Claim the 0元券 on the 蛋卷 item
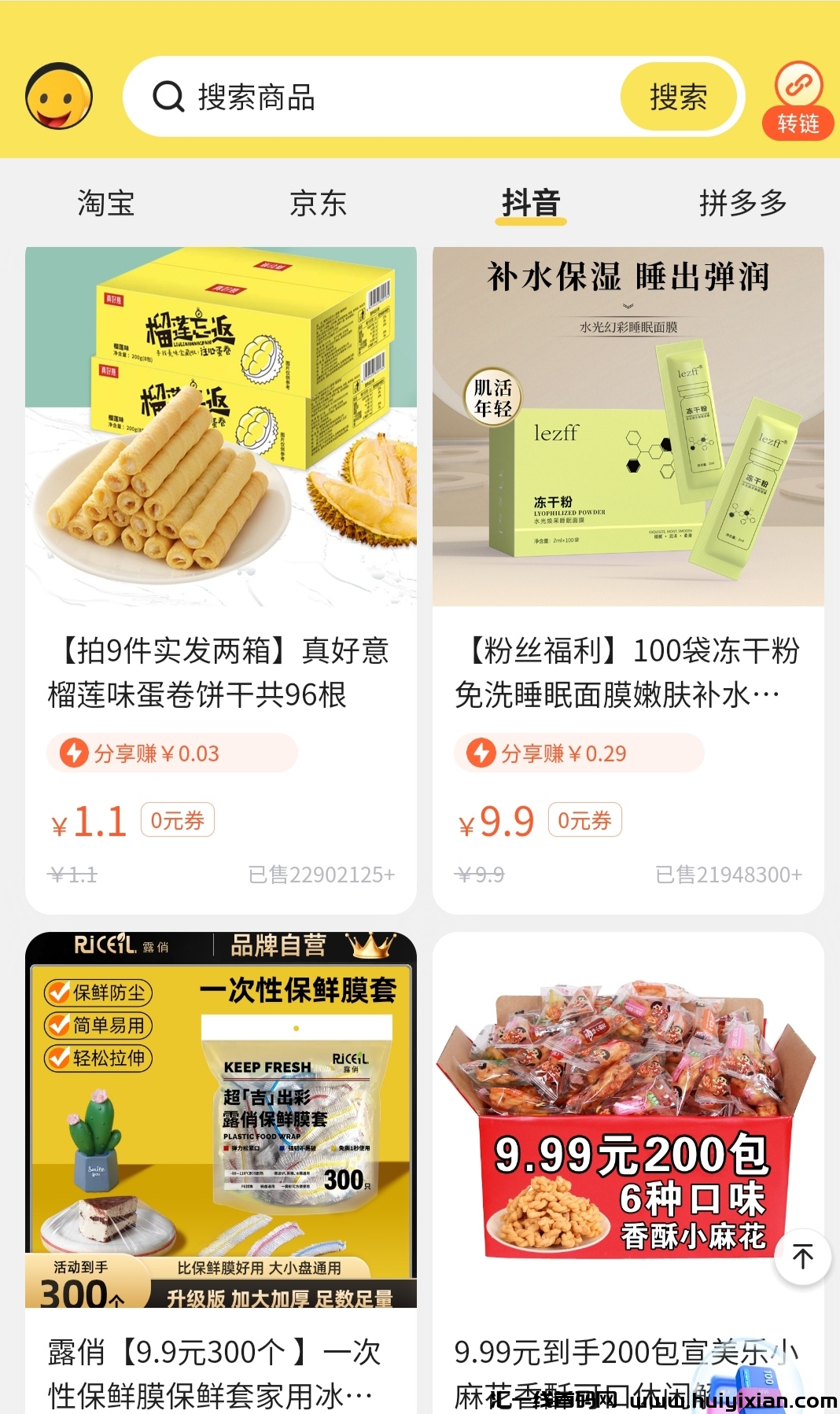Screen dimensions: 840x1414 click(x=177, y=820)
